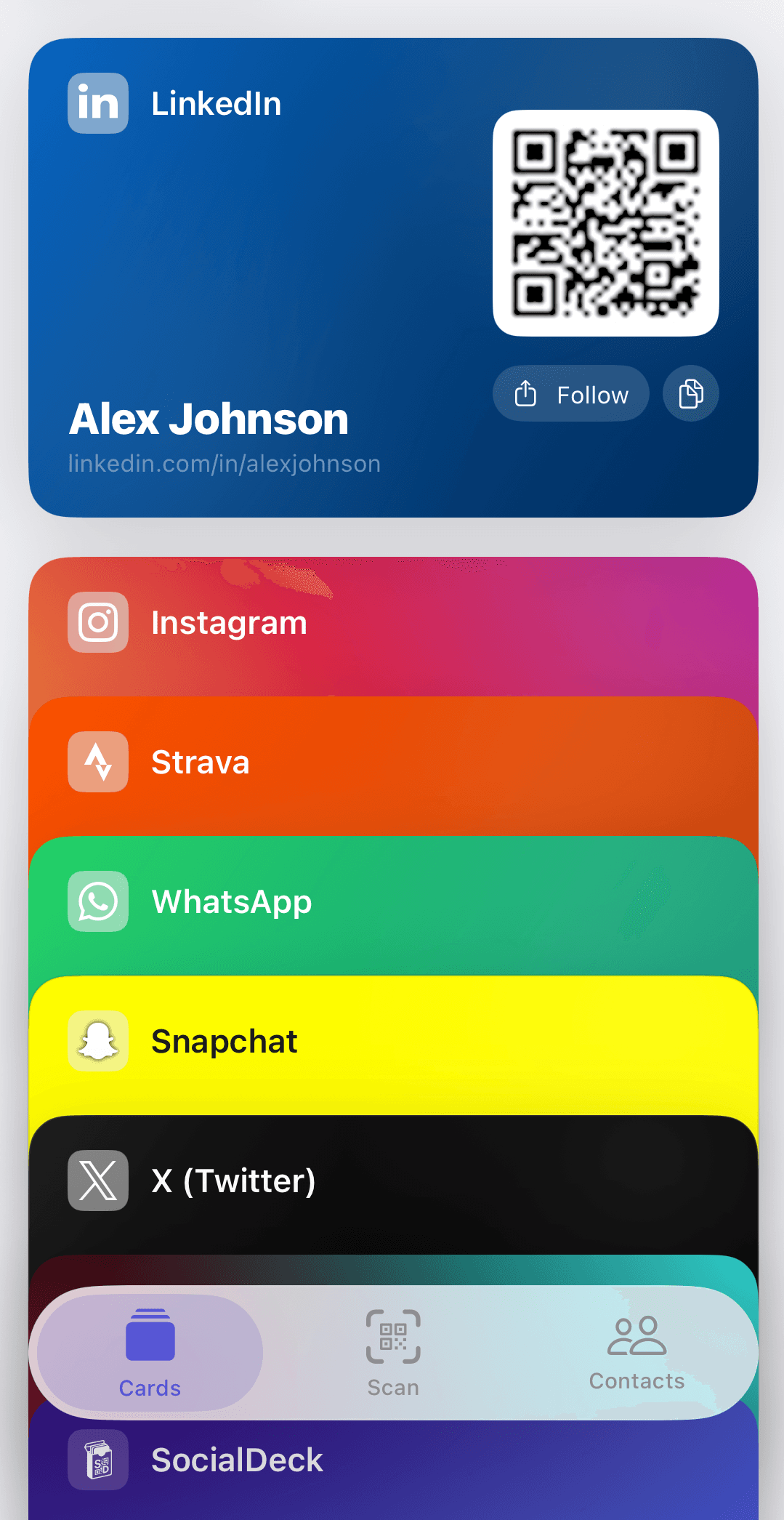784x1520 pixels.
Task: Select the Snapchat yellow card
Action: tap(392, 1041)
